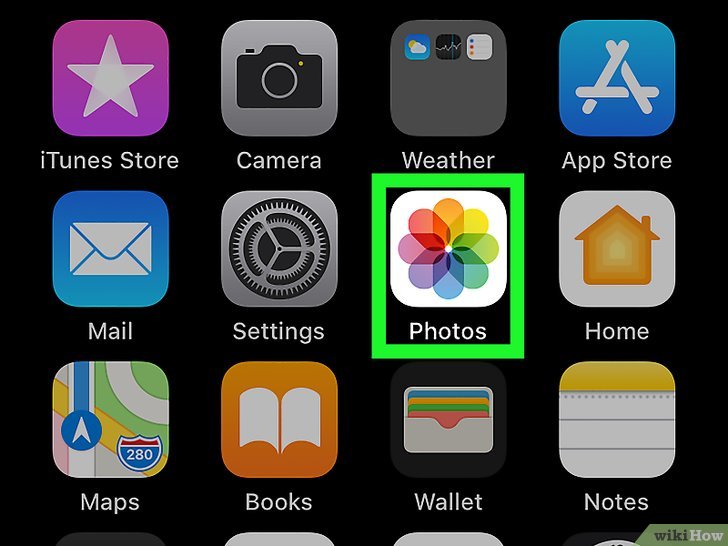This screenshot has height=546, width=728.
Task: Launch the Camera app
Action: (279, 78)
